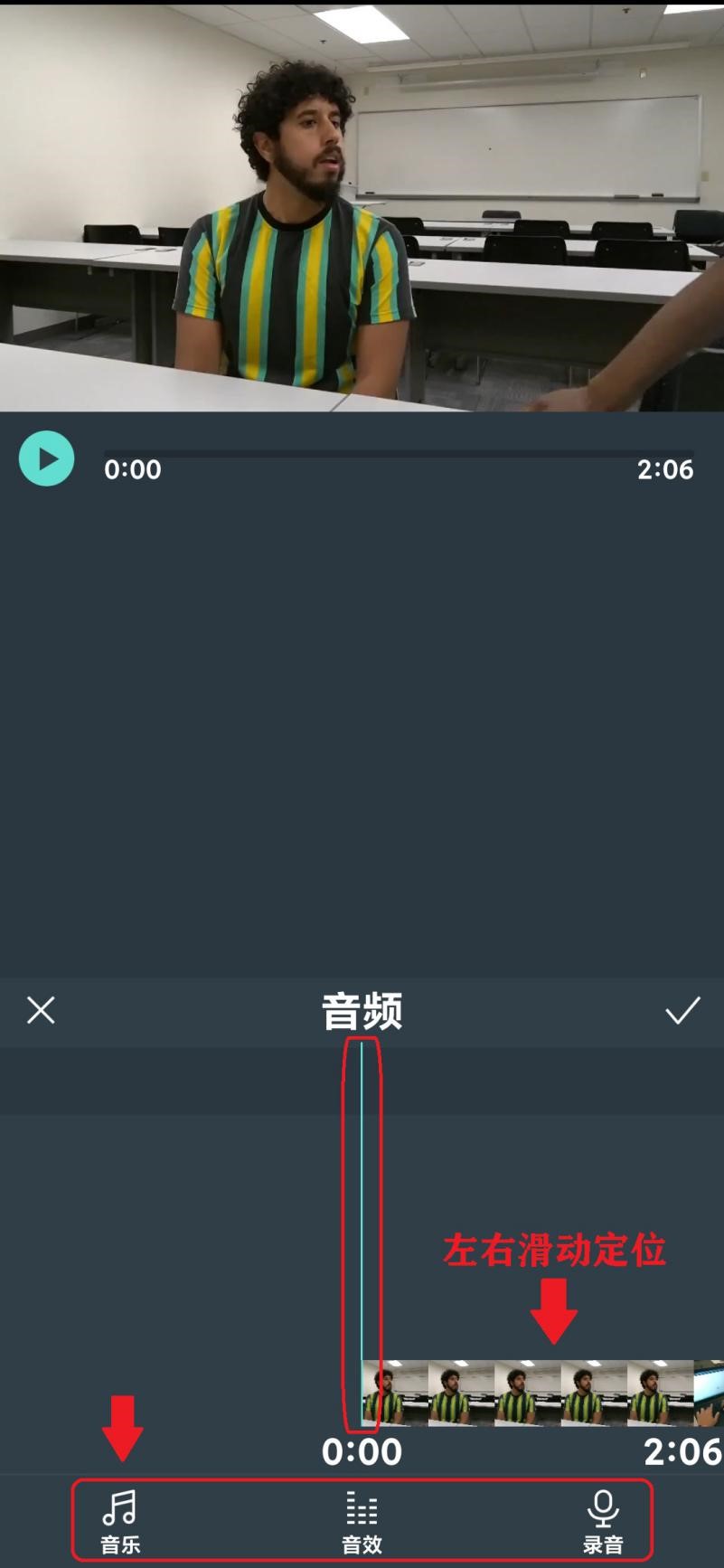The image size is (724, 1568).
Task: Click the 音频 panel title
Action: (362, 1012)
